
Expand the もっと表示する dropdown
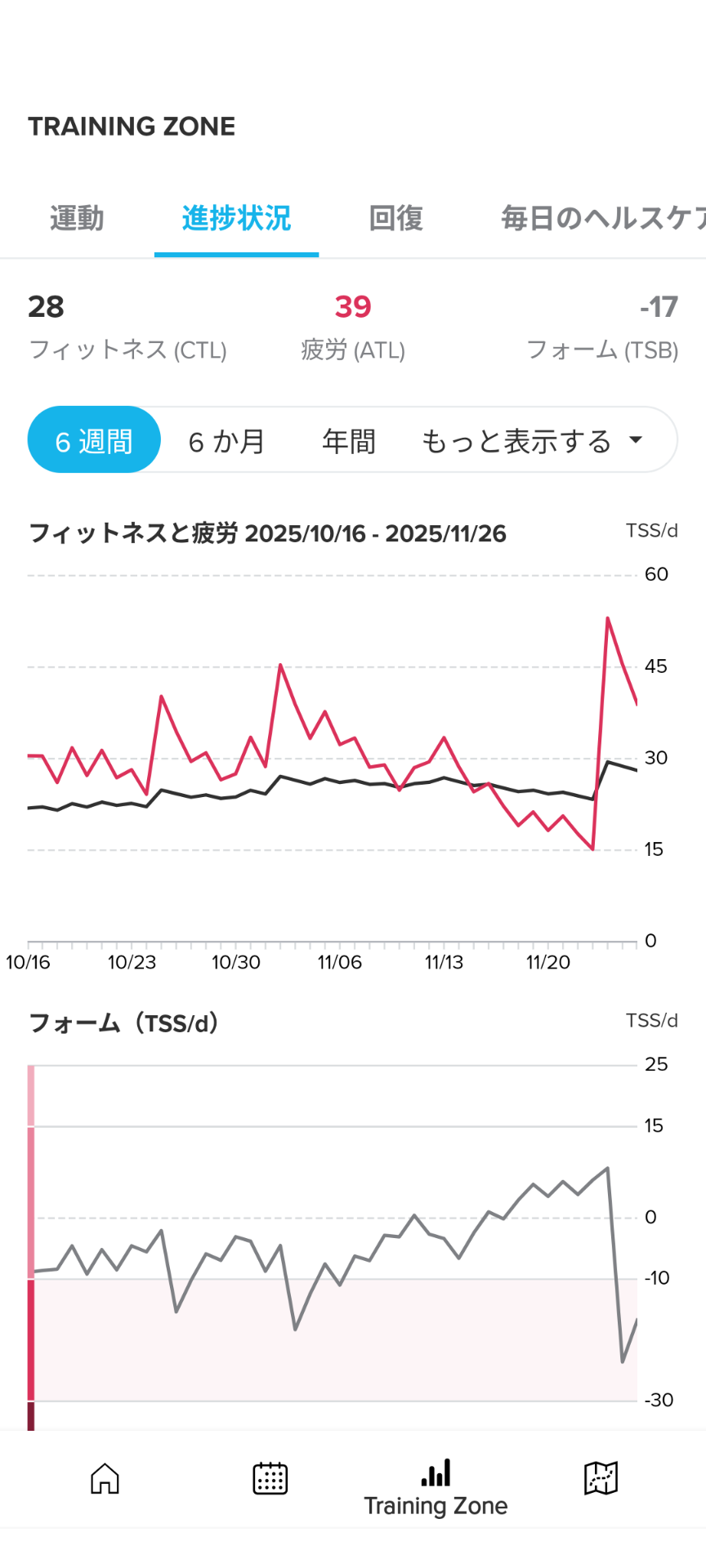[x=531, y=441]
